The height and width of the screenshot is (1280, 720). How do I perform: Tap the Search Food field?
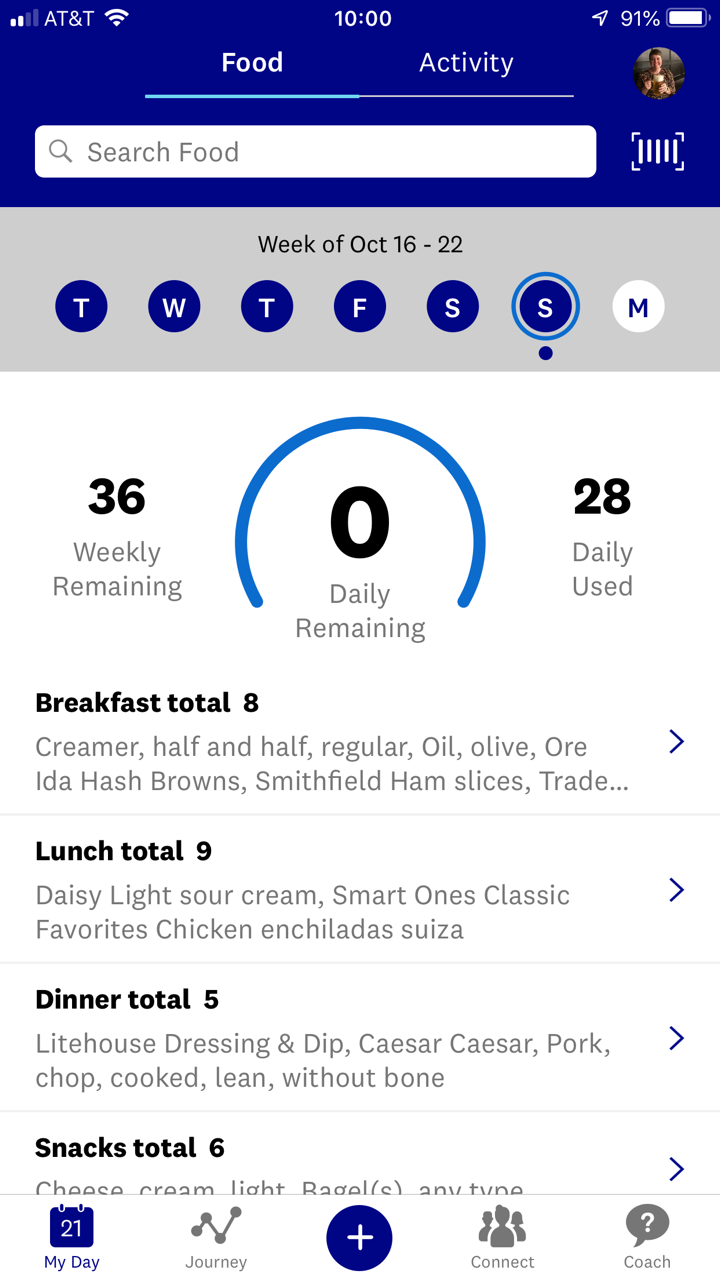(315, 152)
